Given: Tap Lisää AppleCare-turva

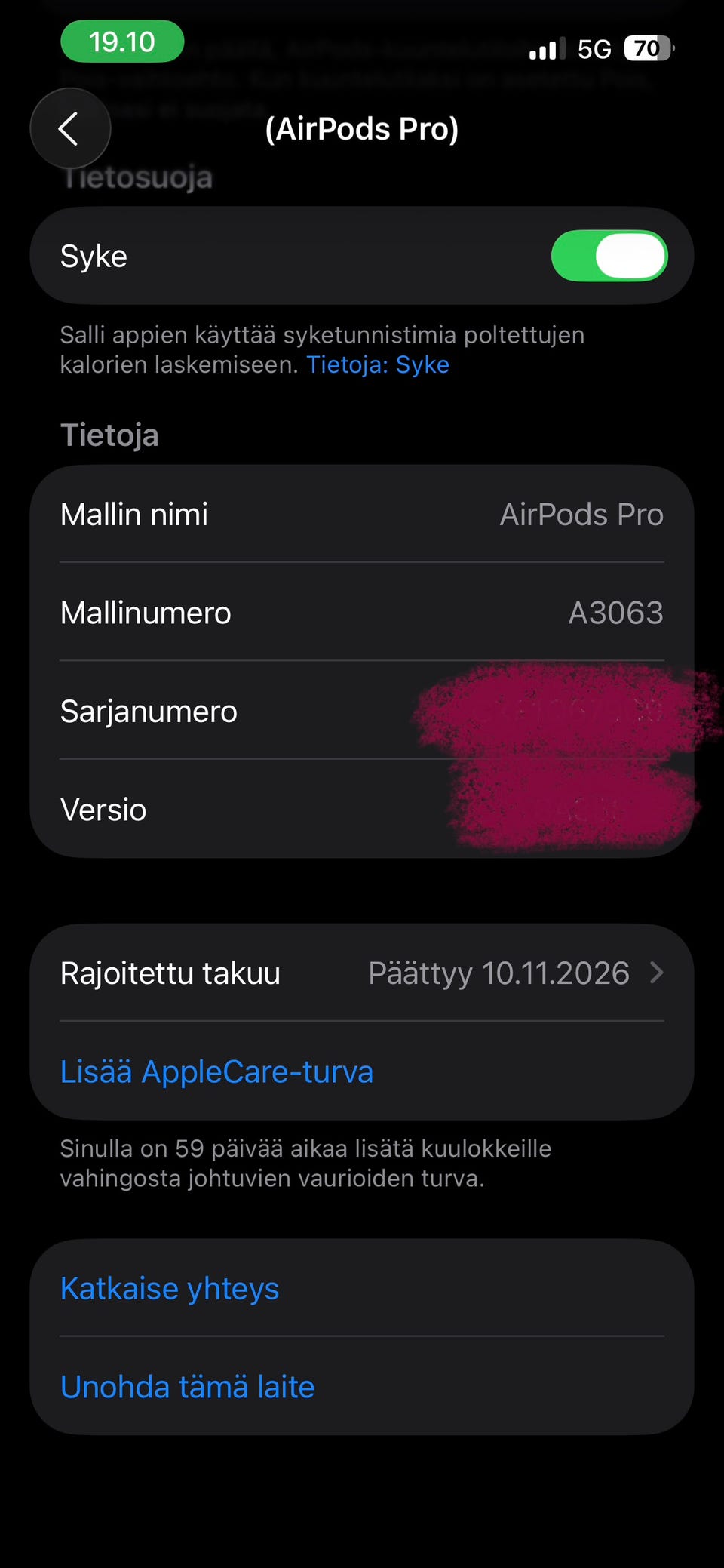Looking at the screenshot, I should pyautogui.click(x=216, y=1071).
